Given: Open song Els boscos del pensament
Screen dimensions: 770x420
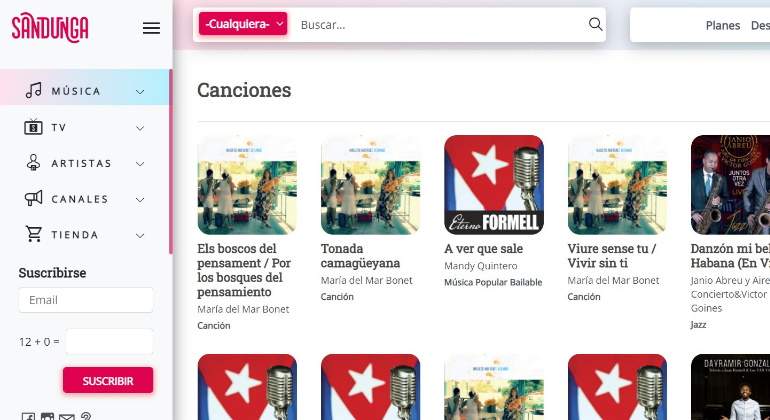Looking at the screenshot, I should [x=246, y=270].
